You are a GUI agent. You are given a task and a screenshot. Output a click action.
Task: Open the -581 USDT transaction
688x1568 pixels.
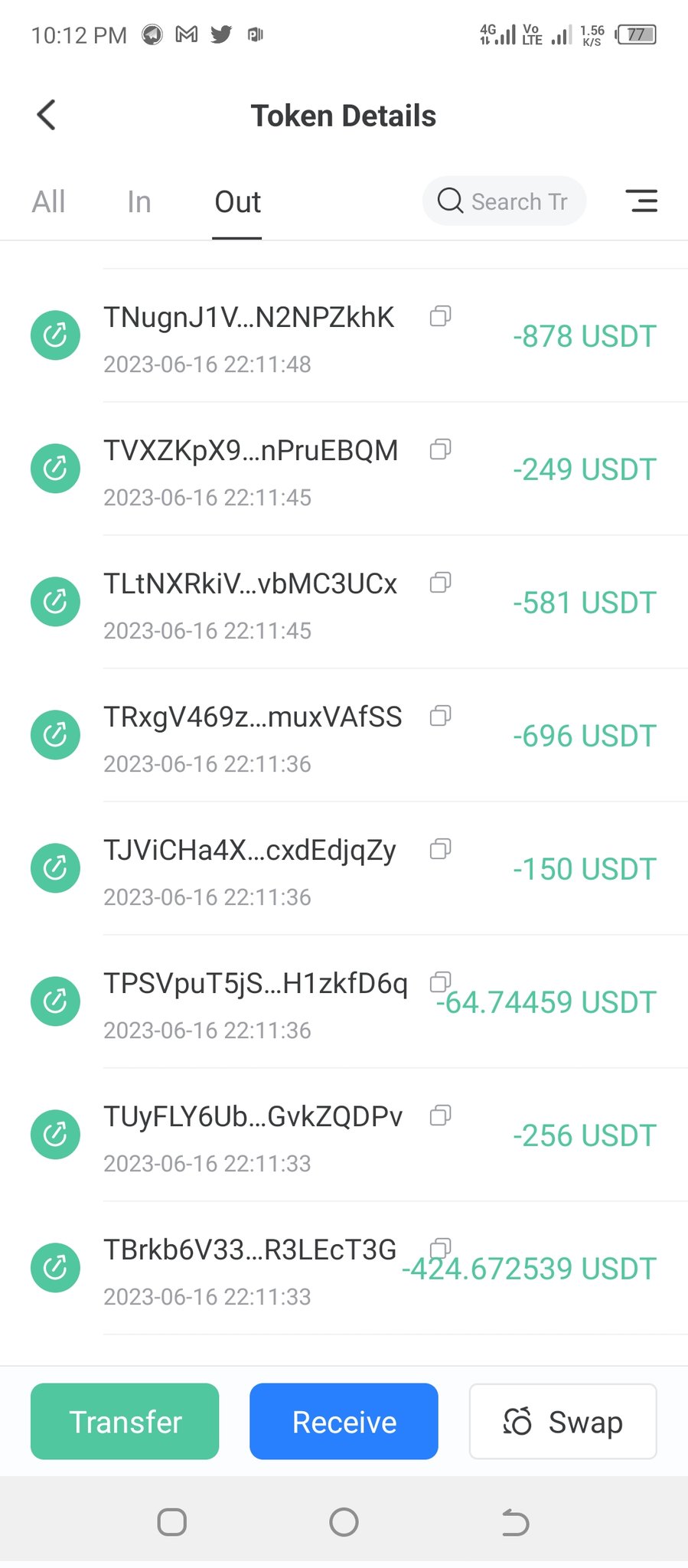coord(344,603)
